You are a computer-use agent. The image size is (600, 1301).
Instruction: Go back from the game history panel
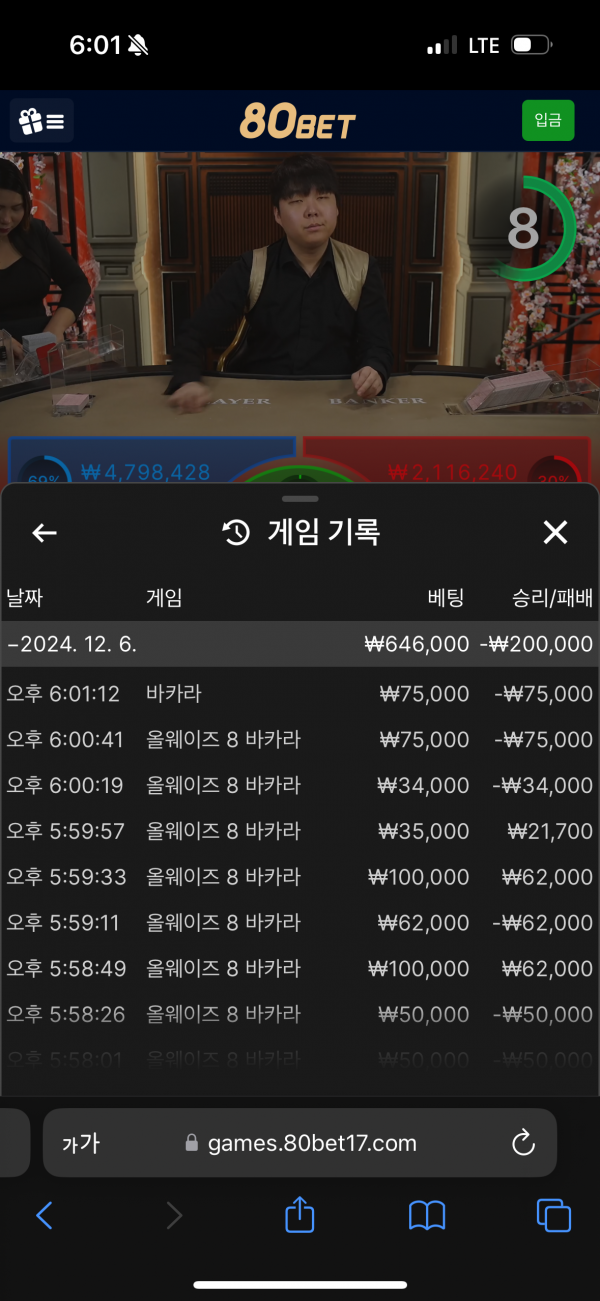(x=44, y=533)
